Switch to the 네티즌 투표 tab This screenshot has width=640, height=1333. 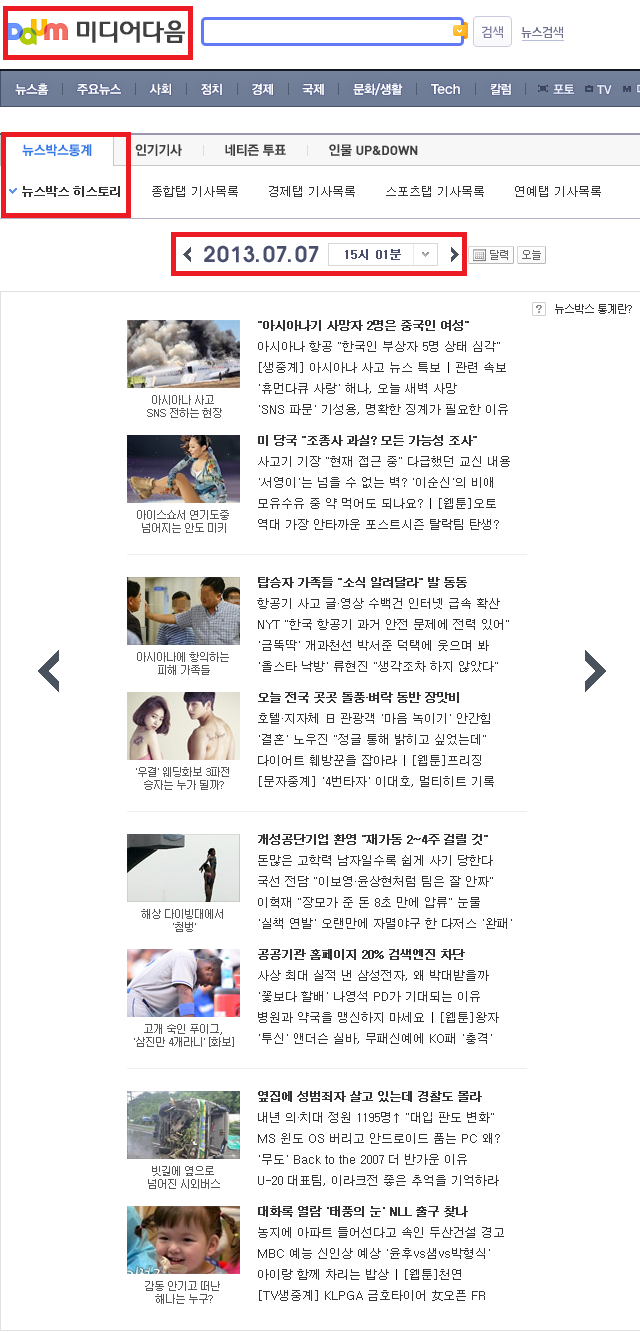pos(255,150)
